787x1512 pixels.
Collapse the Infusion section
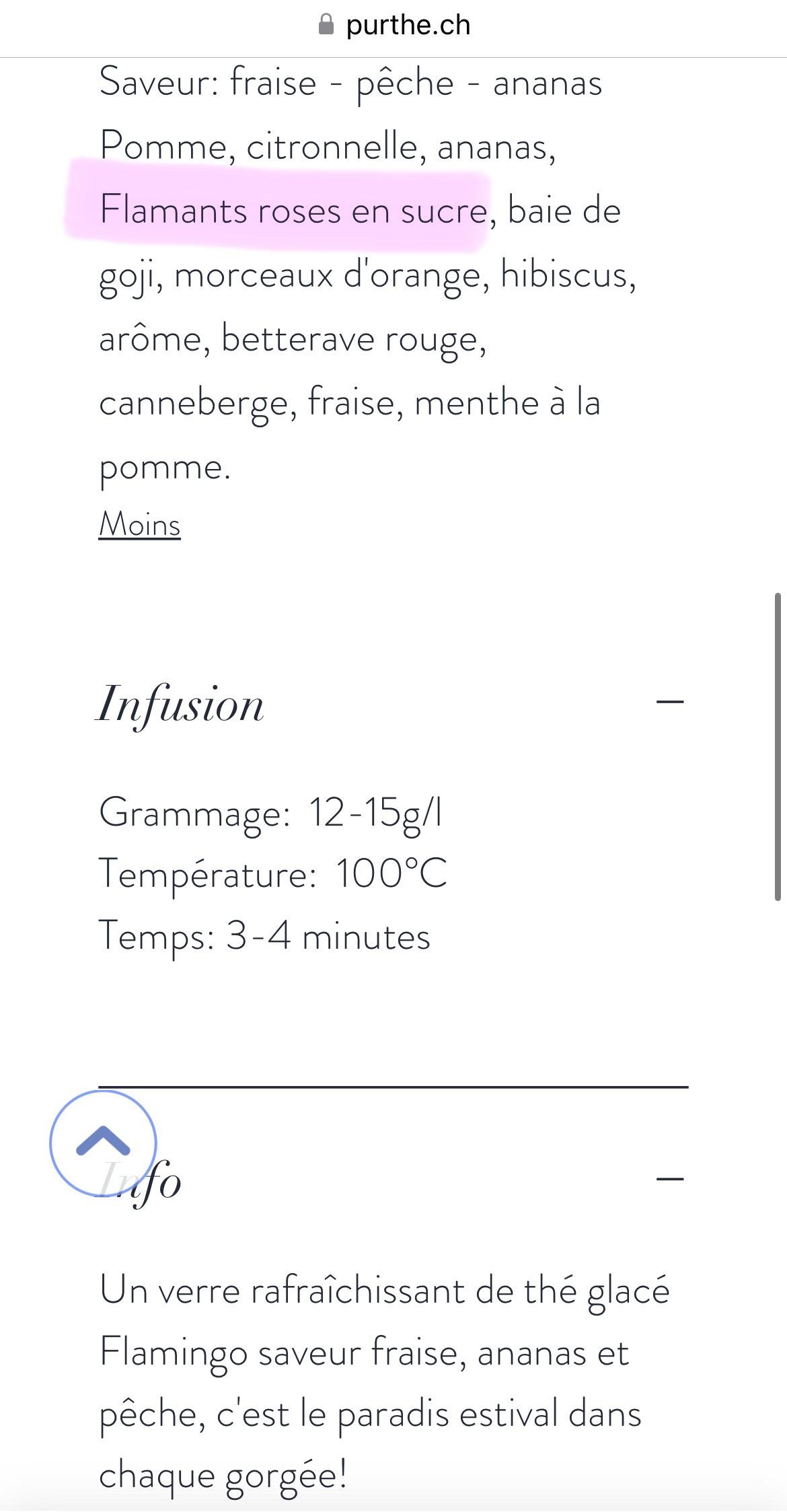(670, 702)
